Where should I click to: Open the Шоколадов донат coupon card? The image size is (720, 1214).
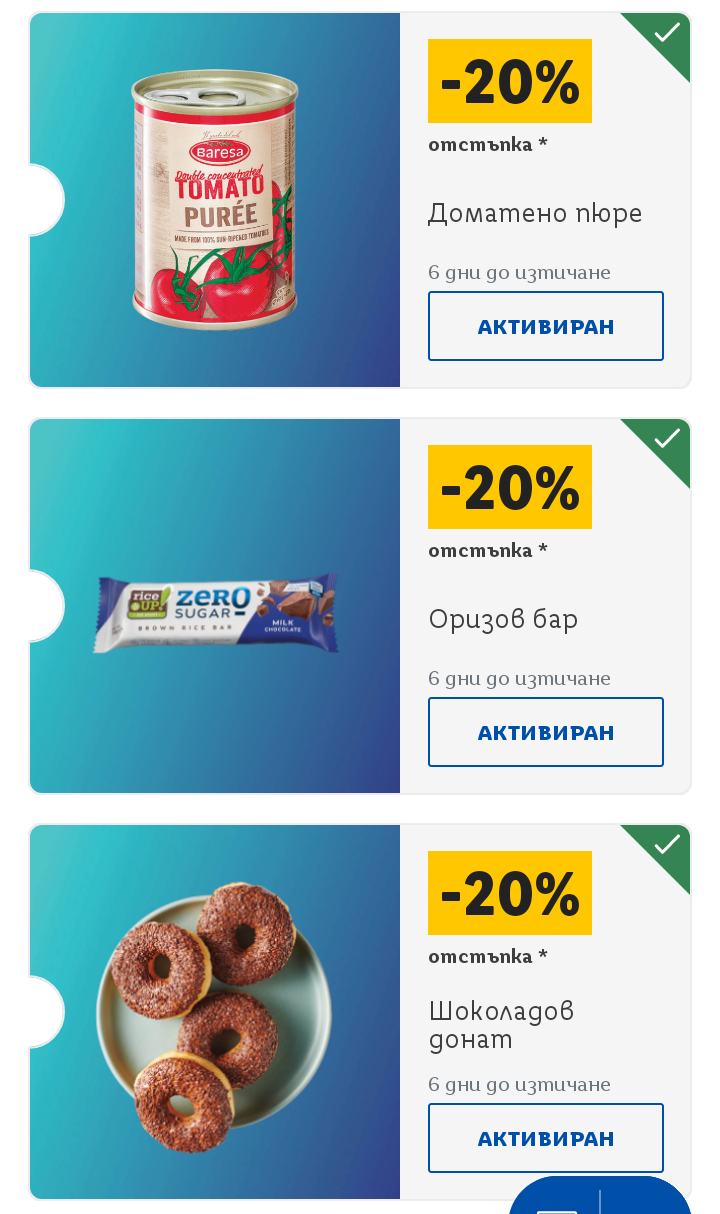point(360,1012)
